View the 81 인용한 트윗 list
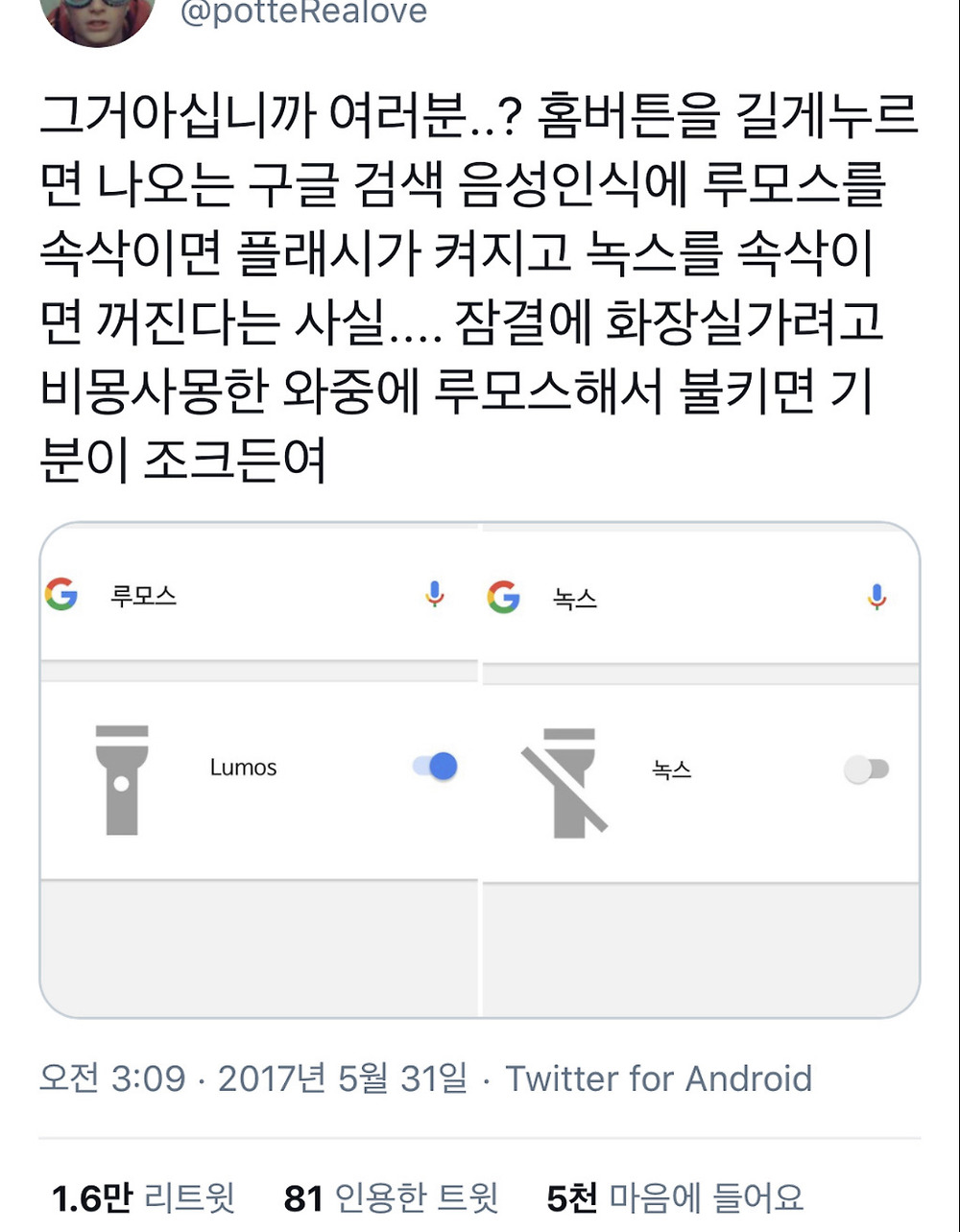Image resolution: width=960 pixels, height=1232 pixels. pyautogui.click(x=392, y=1197)
